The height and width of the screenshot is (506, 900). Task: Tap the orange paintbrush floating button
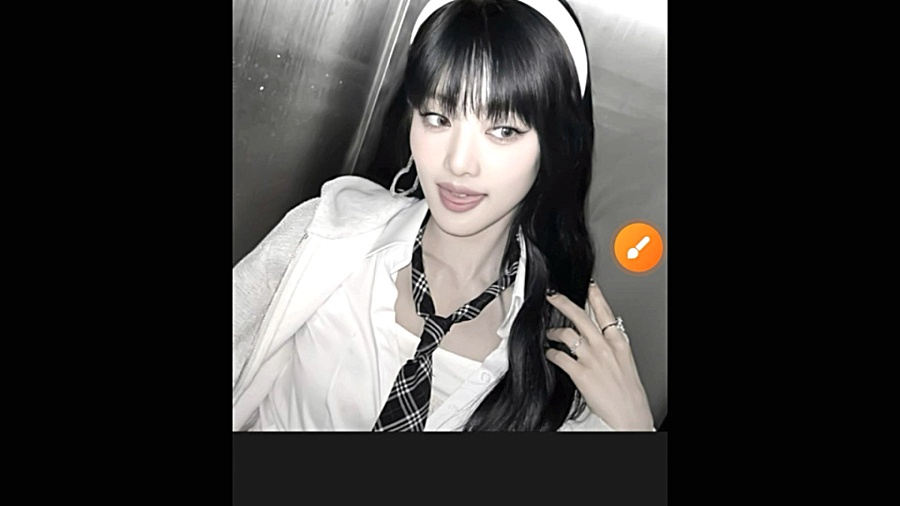coord(638,248)
